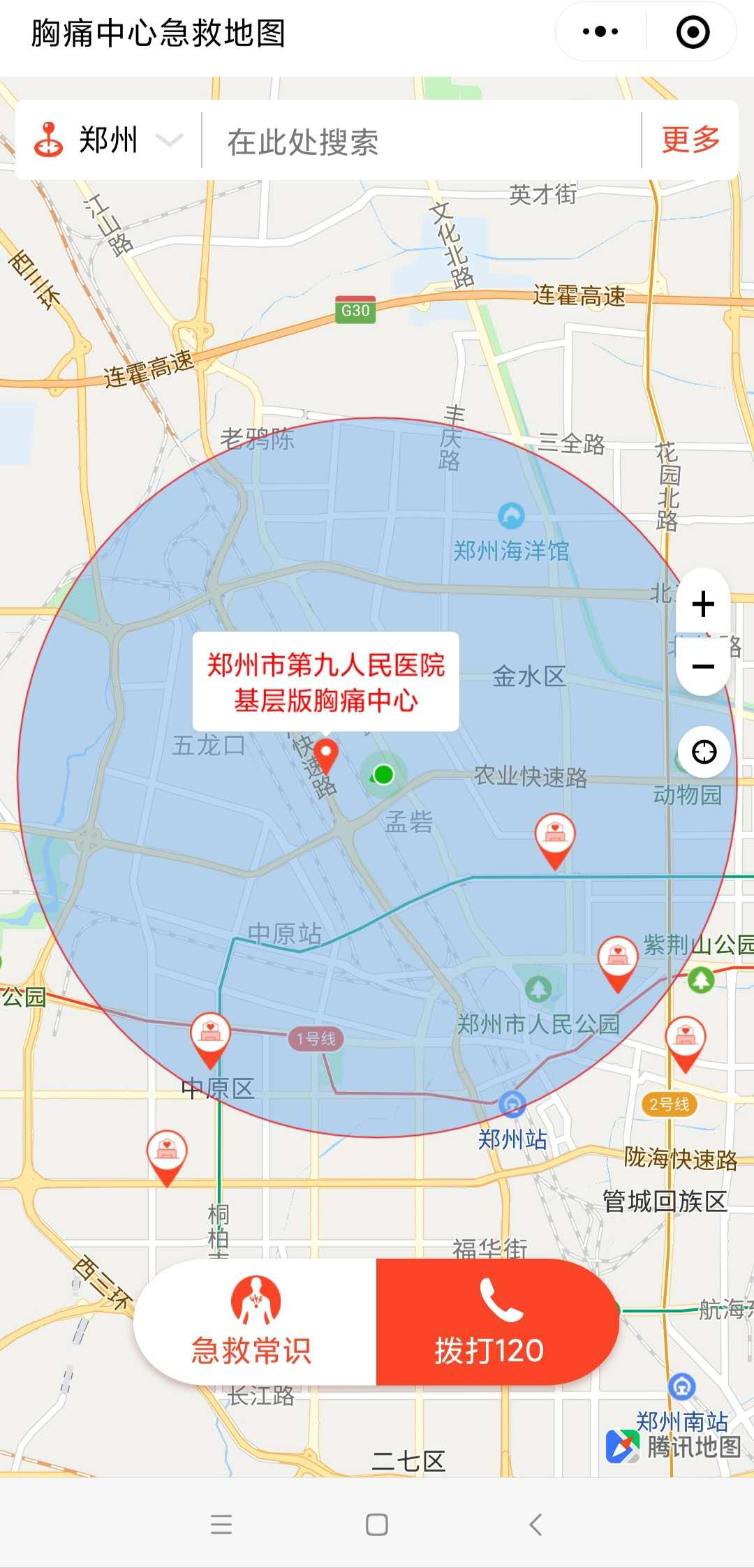The width and height of the screenshot is (754, 1568).
Task: Open the mini program overflow menu
Action: click(x=600, y=32)
